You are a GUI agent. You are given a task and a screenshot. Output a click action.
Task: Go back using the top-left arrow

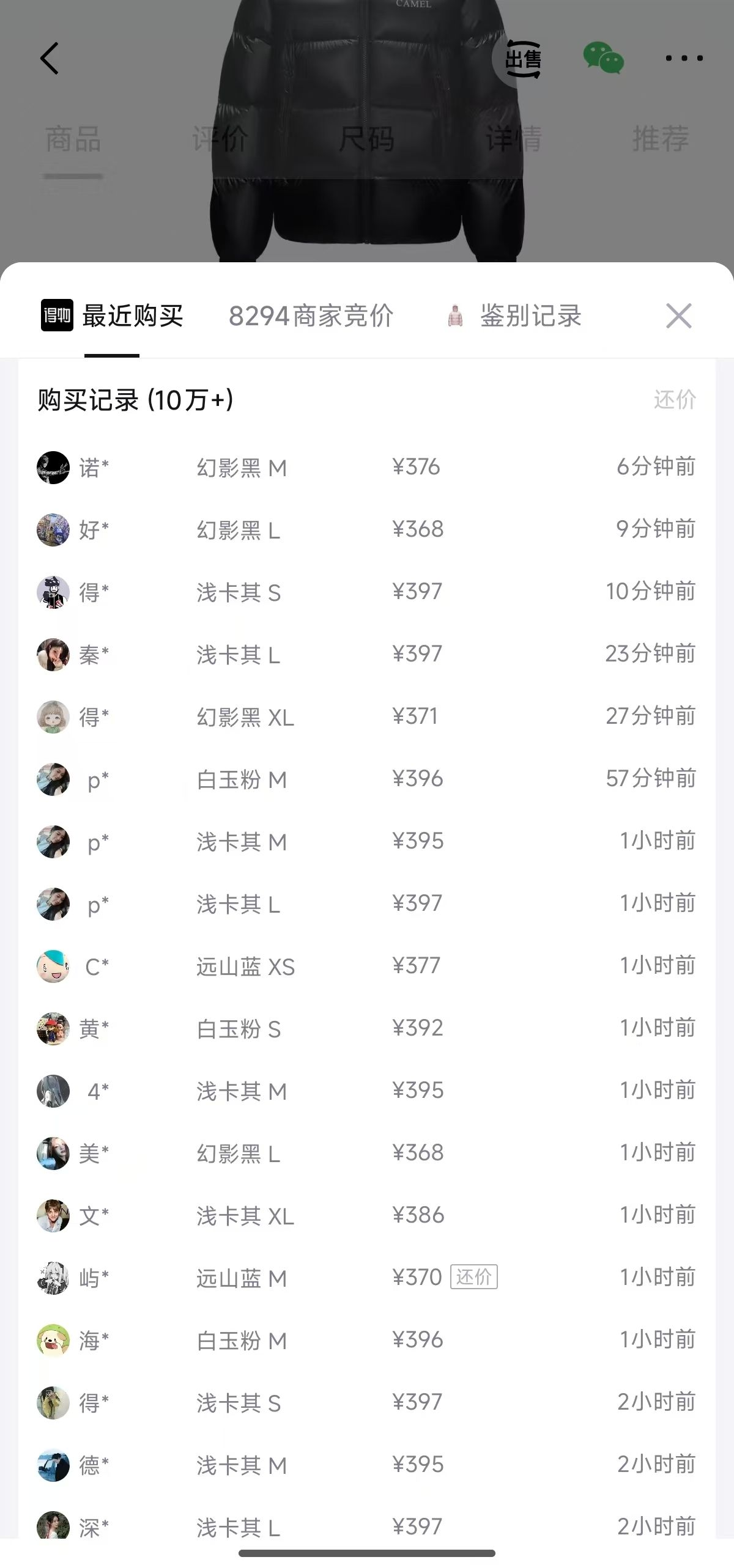50,59
